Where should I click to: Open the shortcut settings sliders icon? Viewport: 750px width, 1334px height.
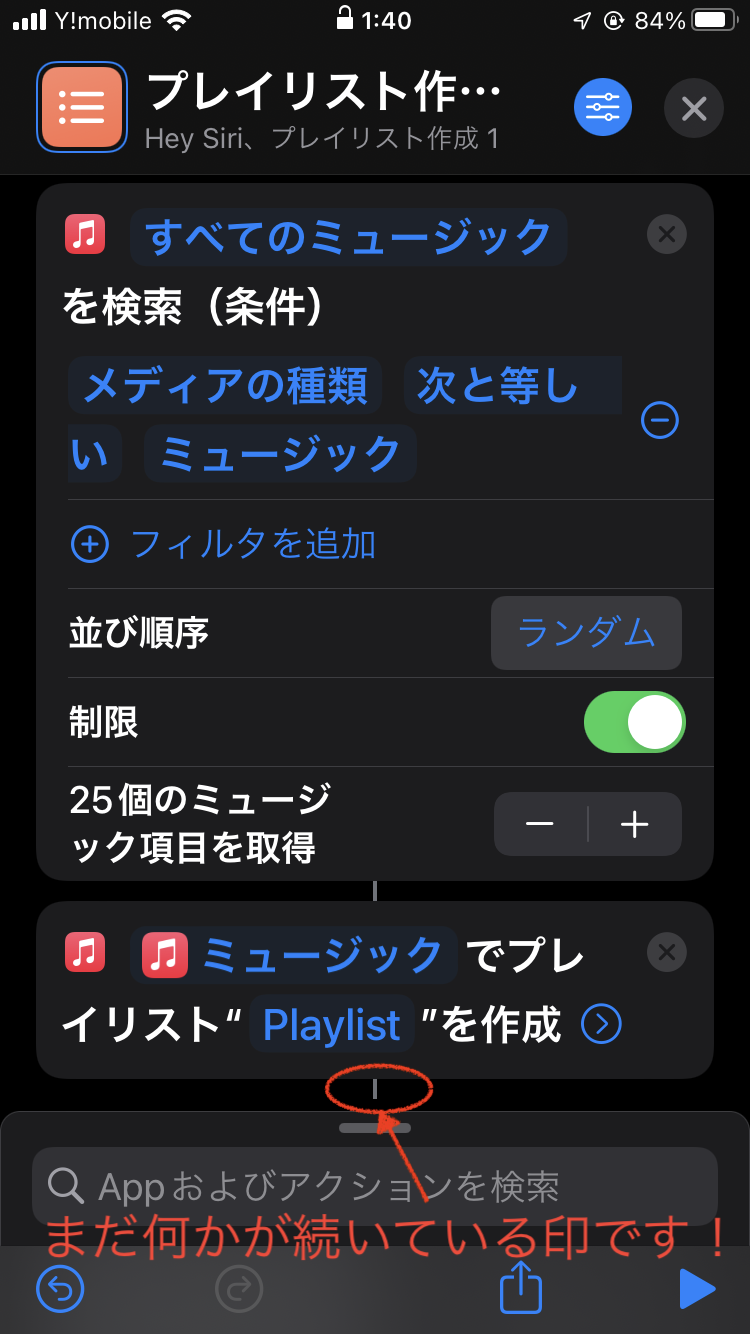click(603, 107)
